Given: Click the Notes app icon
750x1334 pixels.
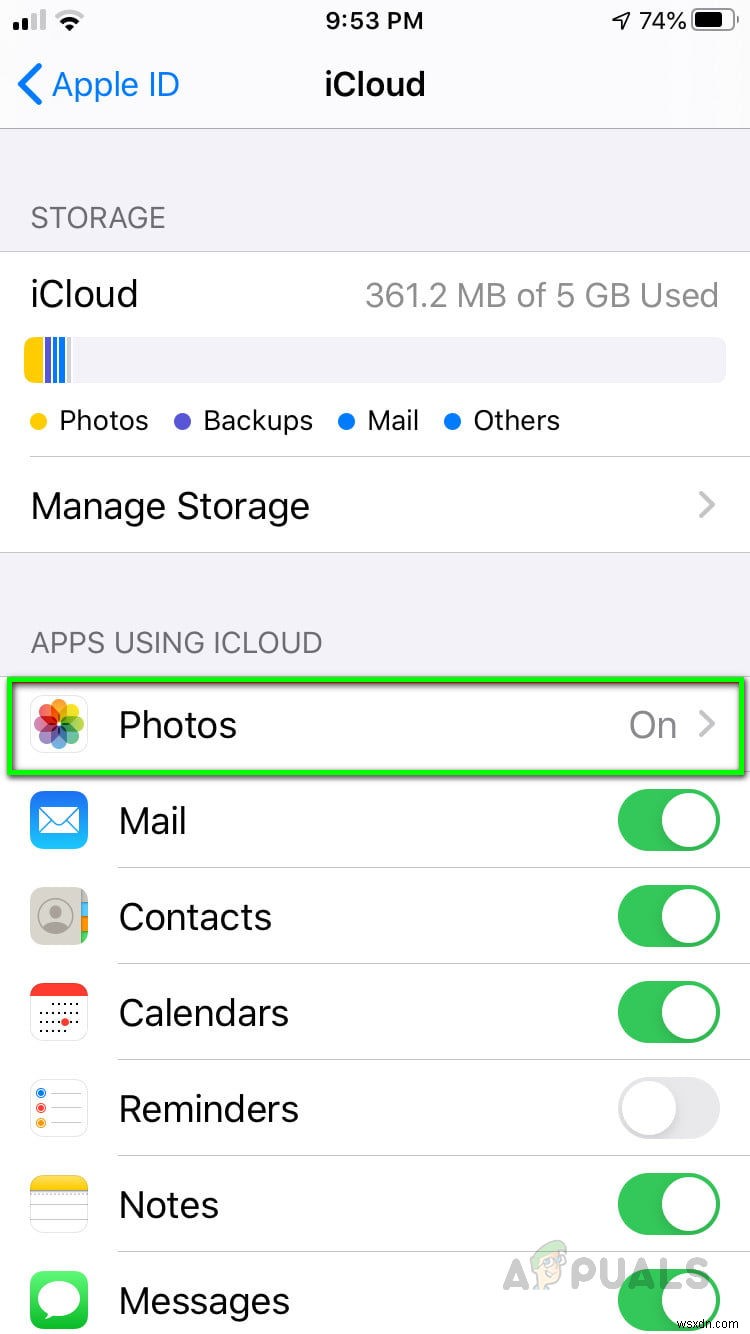Looking at the screenshot, I should (x=58, y=1204).
